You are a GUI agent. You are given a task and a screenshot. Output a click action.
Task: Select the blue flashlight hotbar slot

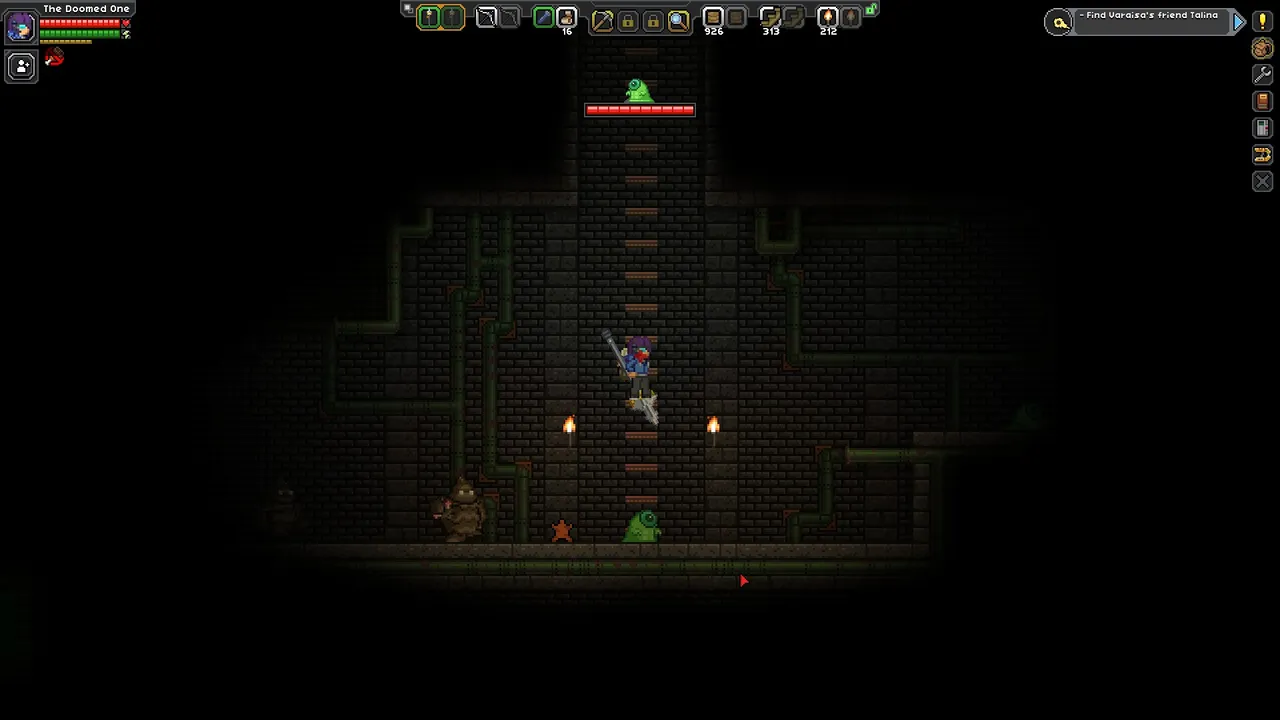[x=543, y=17]
